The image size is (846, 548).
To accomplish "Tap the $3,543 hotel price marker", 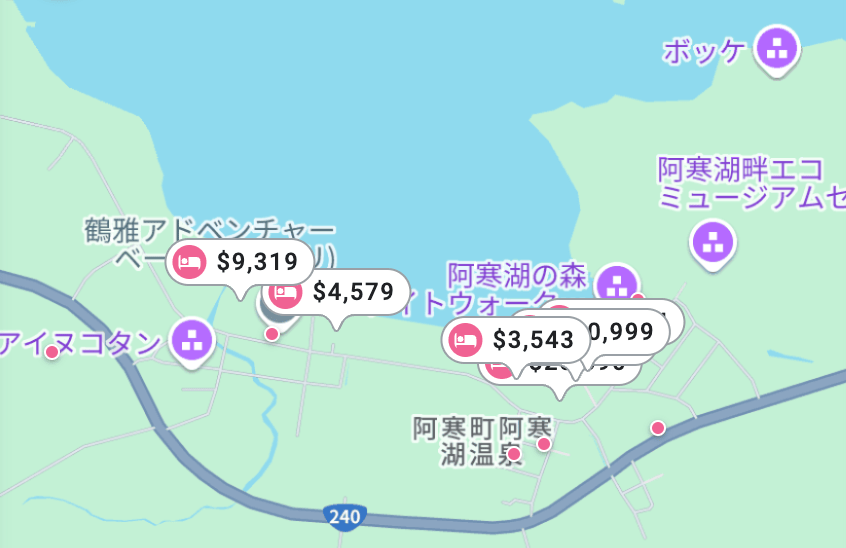I will [514, 340].
